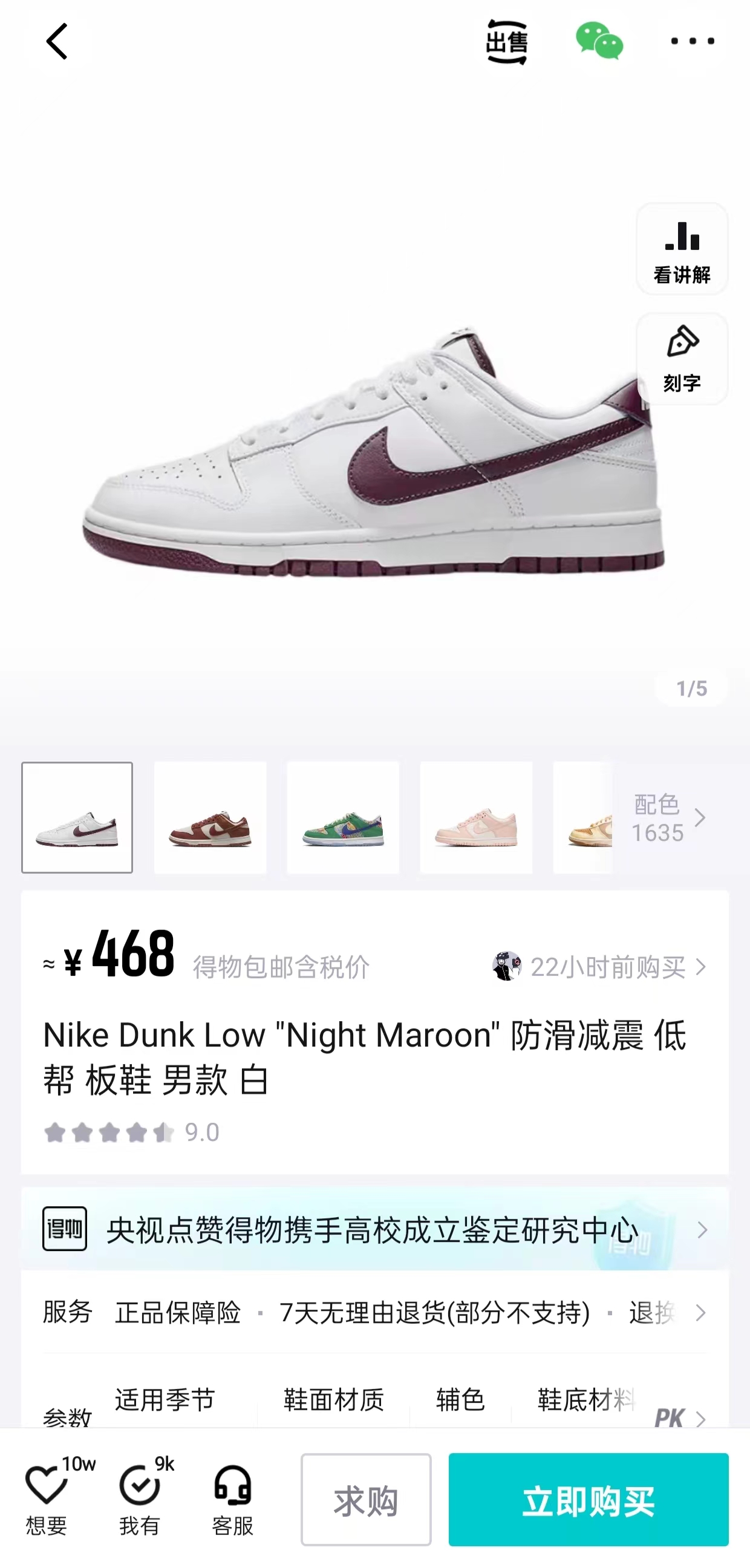Select the brown and white shoe colorway
Screen dimensions: 750x1568
coord(210,817)
